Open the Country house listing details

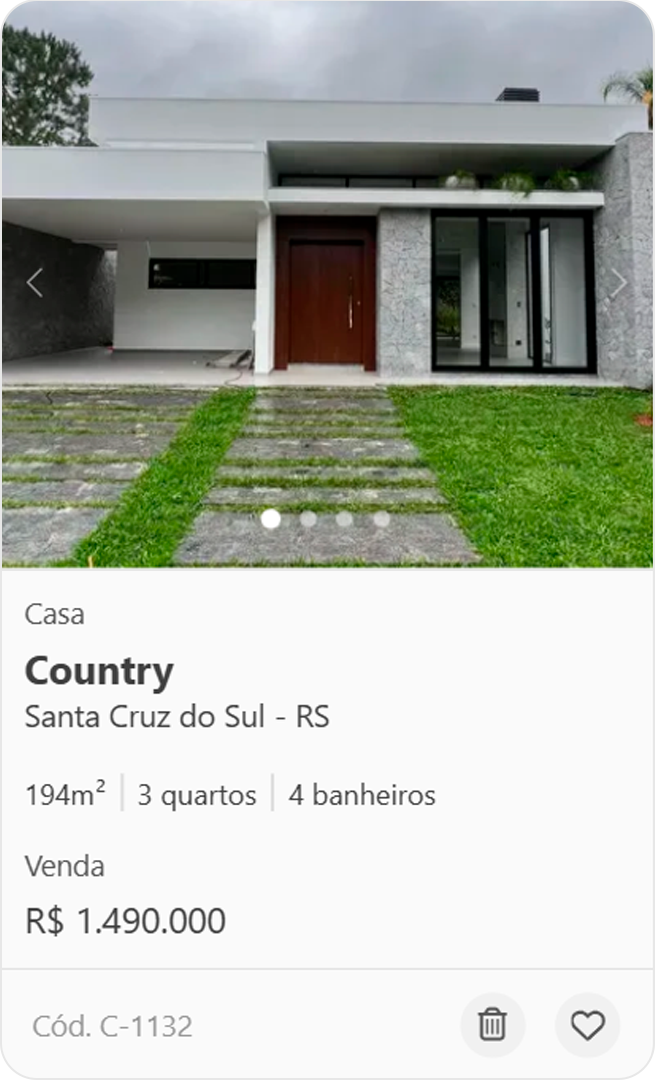pos(99,671)
